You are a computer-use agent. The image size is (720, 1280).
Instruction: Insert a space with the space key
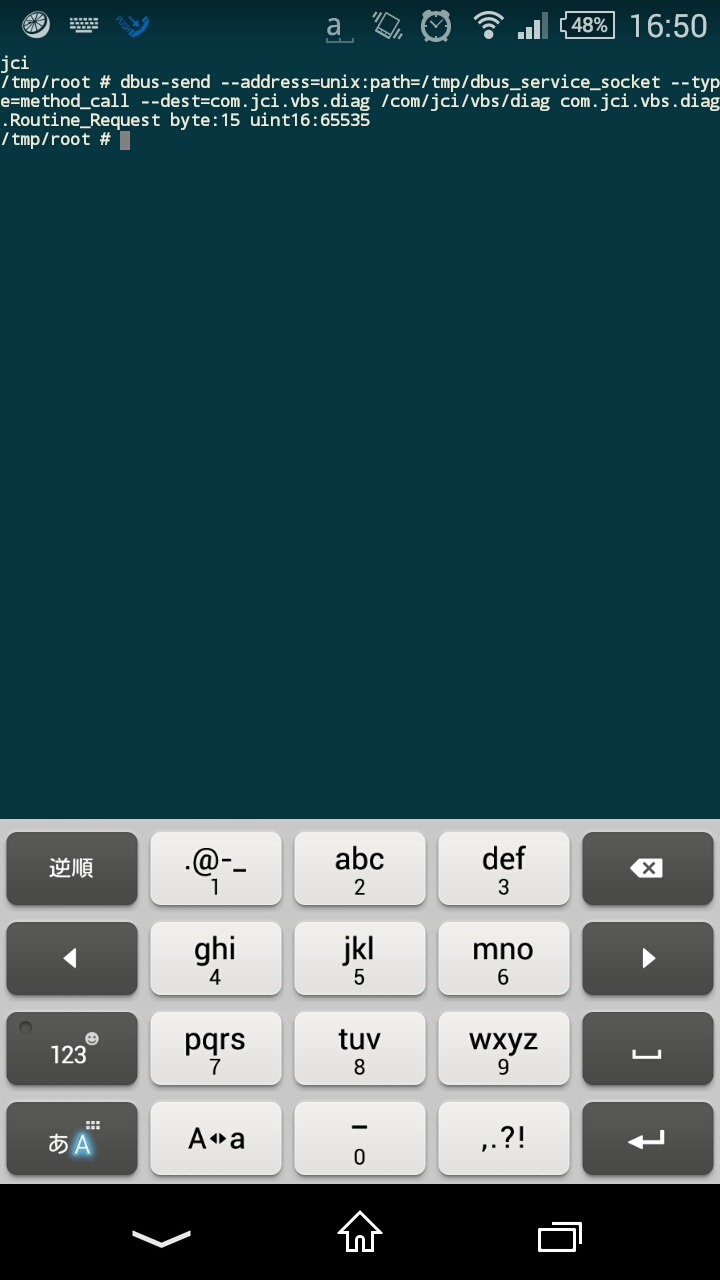[647, 1048]
